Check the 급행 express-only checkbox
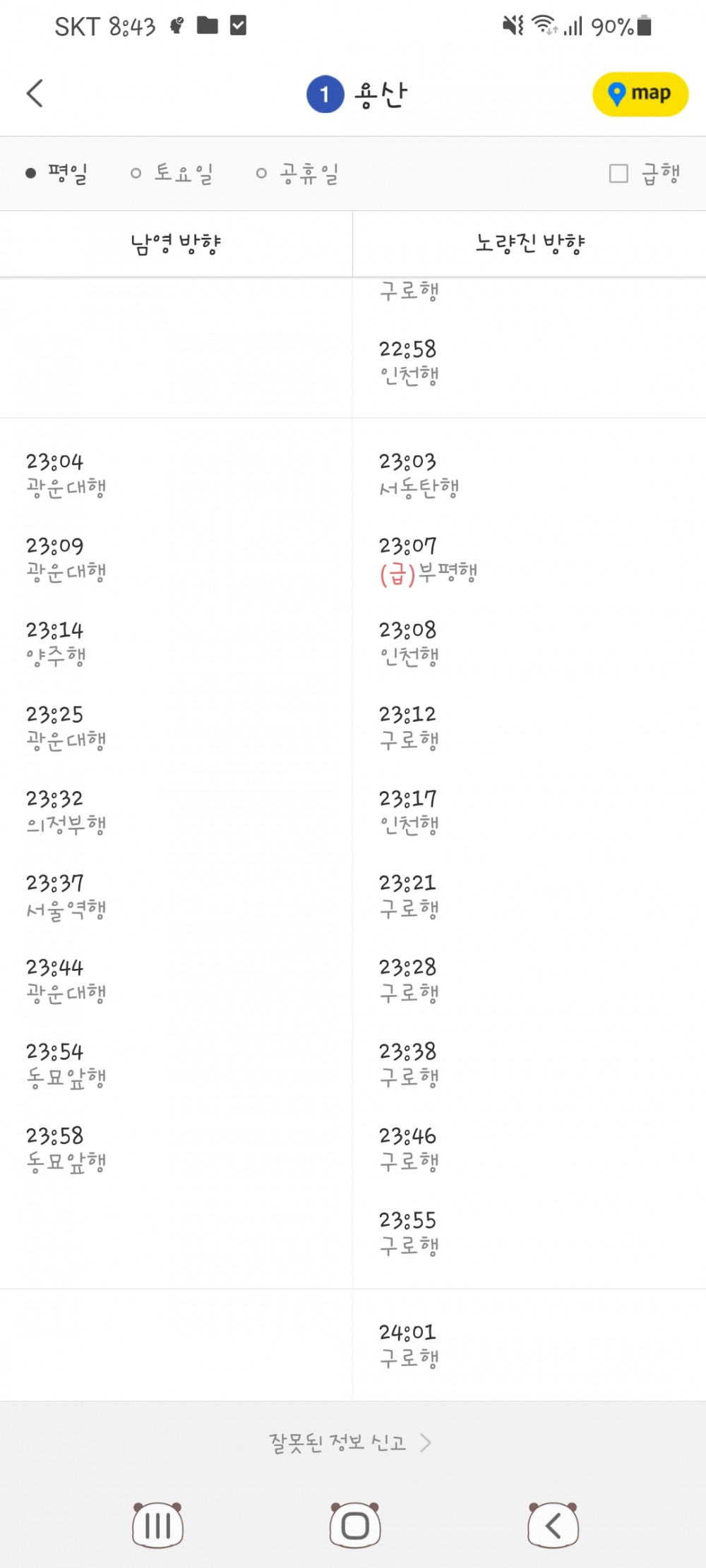This screenshot has width=706, height=1568. [x=618, y=174]
